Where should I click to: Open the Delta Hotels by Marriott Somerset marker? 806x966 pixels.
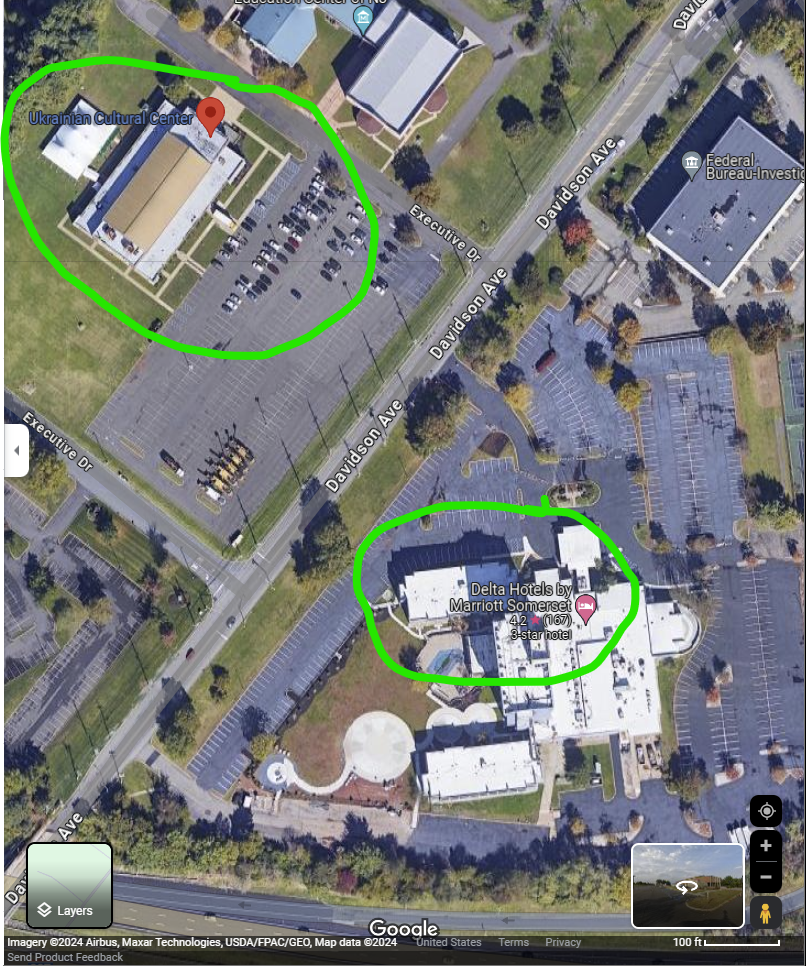pos(587,606)
